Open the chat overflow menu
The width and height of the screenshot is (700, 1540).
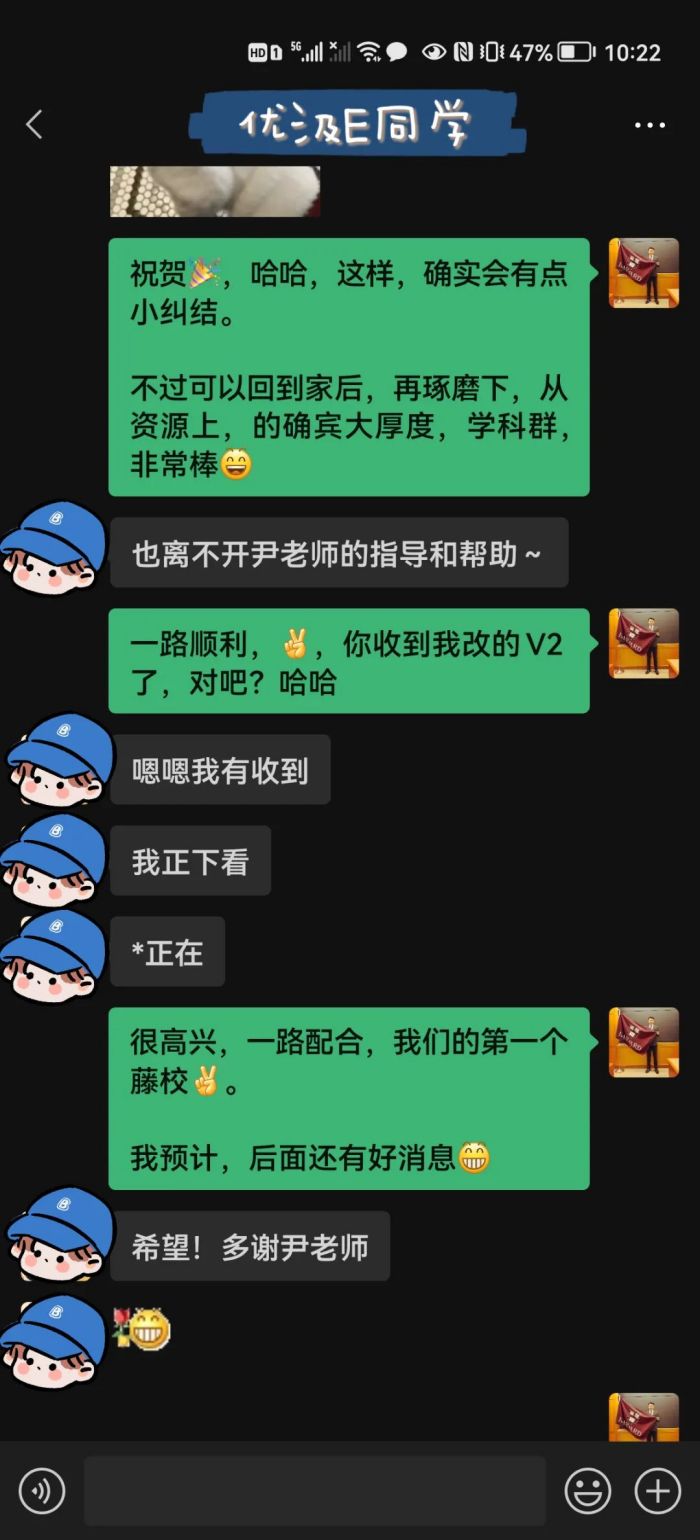650,125
